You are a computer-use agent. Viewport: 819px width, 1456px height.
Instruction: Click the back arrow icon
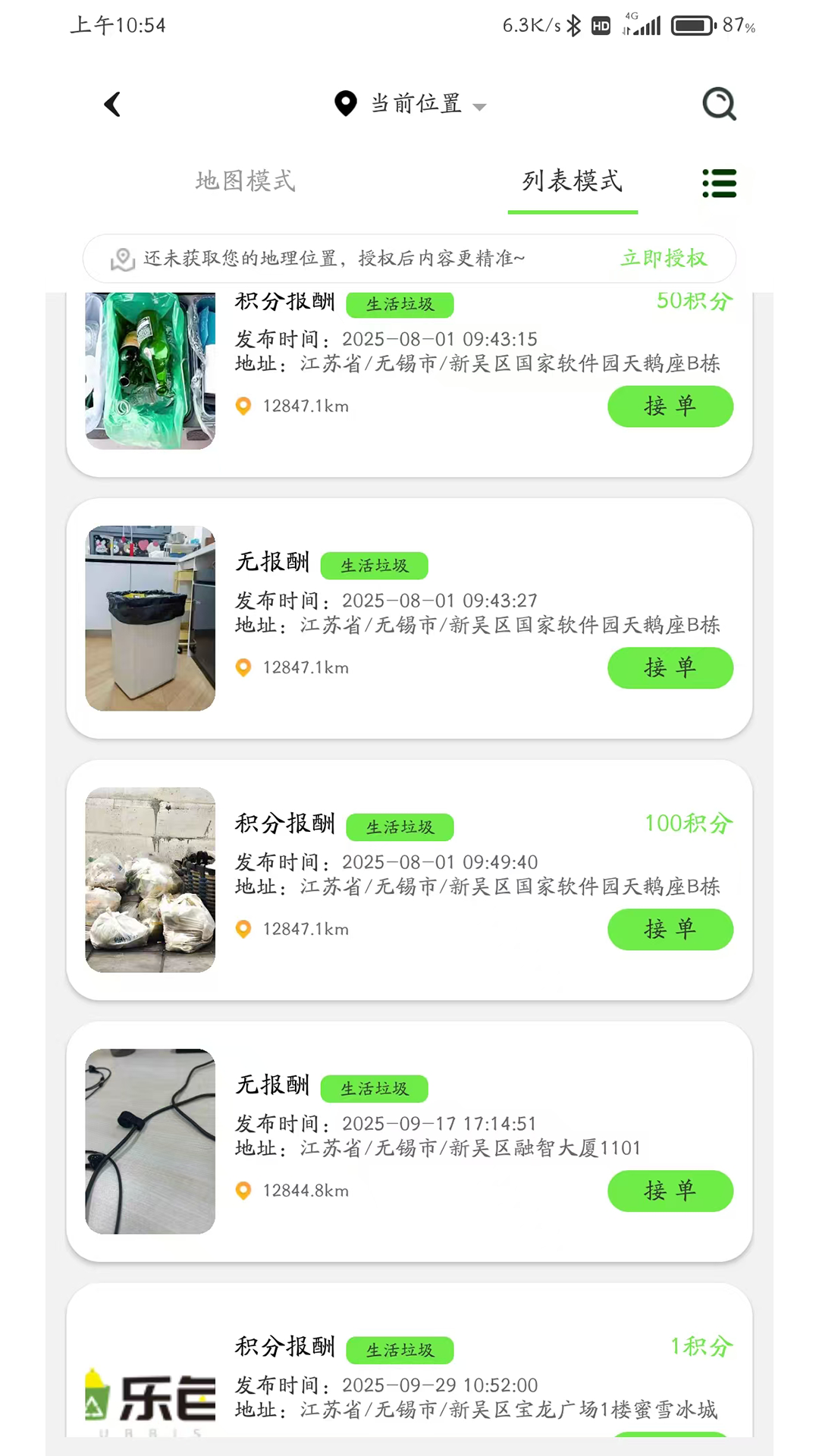click(112, 104)
